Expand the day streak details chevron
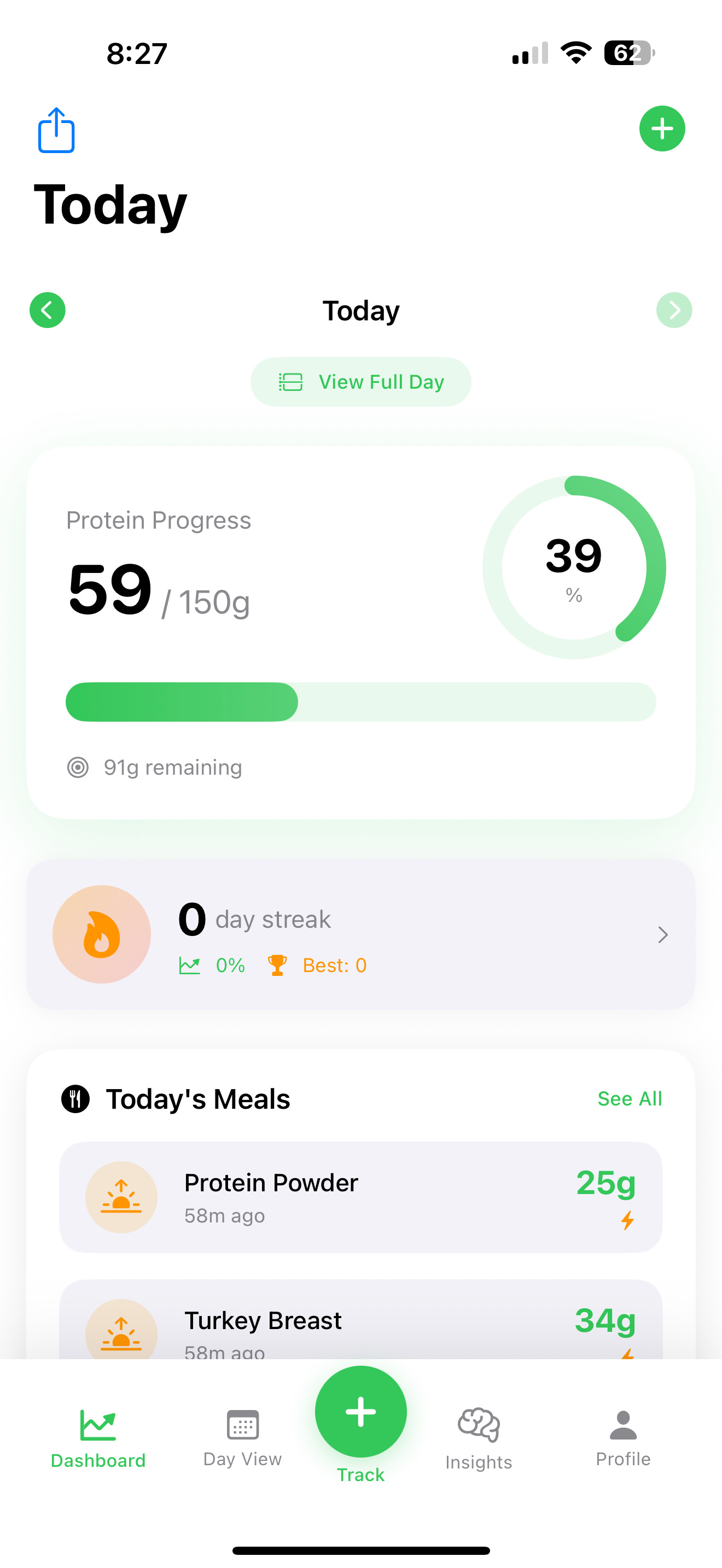Image resolution: width=722 pixels, height=1568 pixels. point(662,934)
